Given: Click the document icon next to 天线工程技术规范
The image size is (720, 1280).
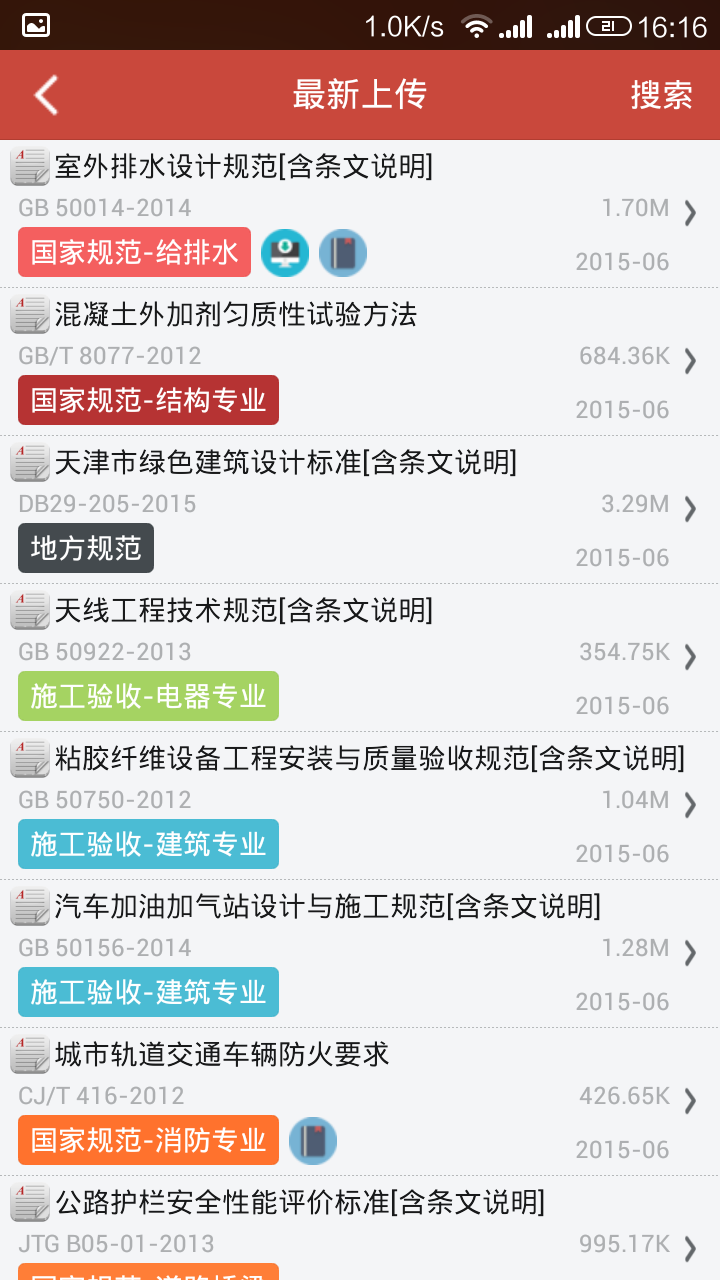Looking at the screenshot, I should 30,611.
